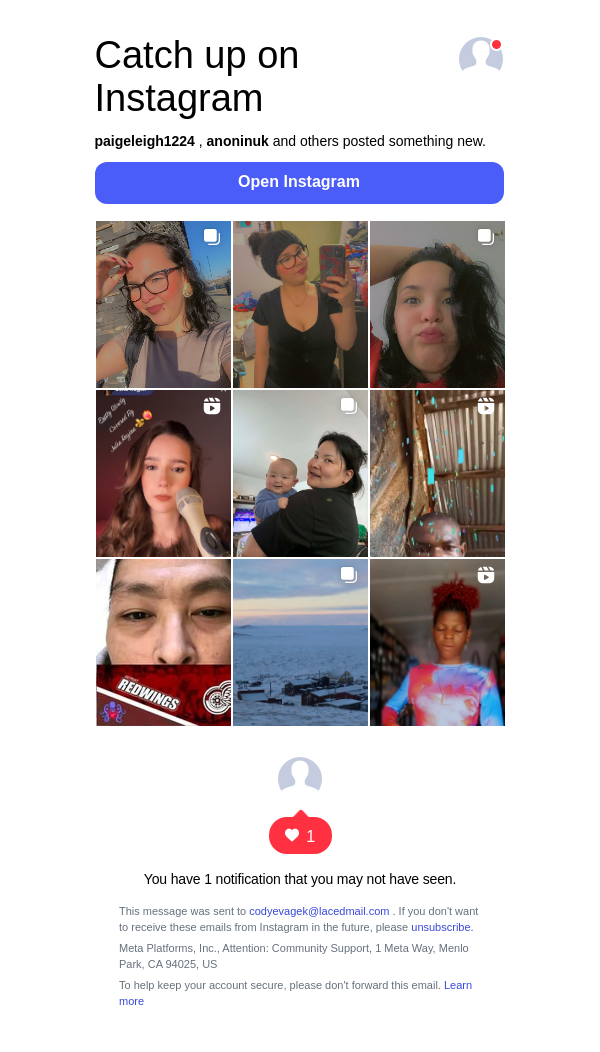Open the pouting face close-up post
This screenshot has width=600, height=1052.
point(437,304)
